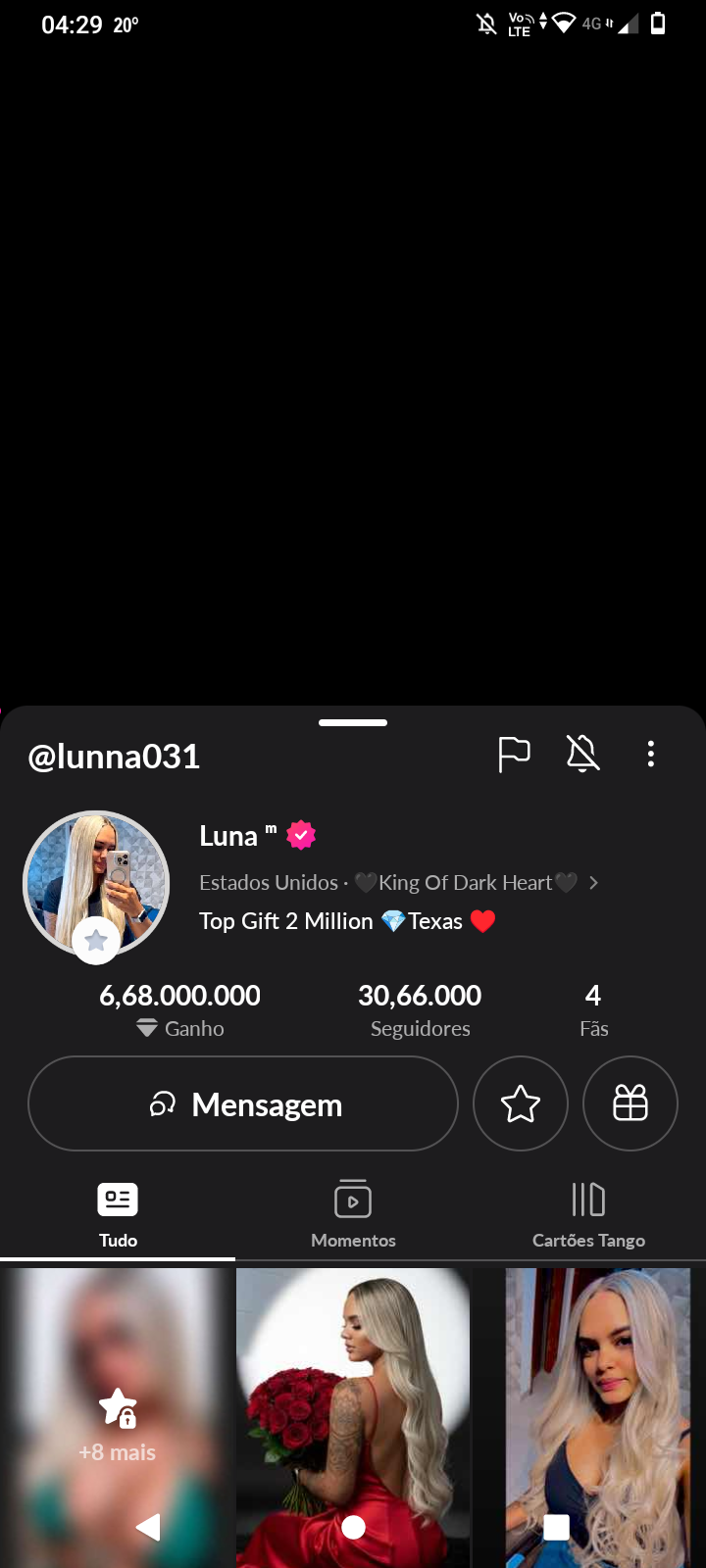Open Luna's profile picture
Image resolution: width=706 pixels, height=1568 pixels.
96,884
